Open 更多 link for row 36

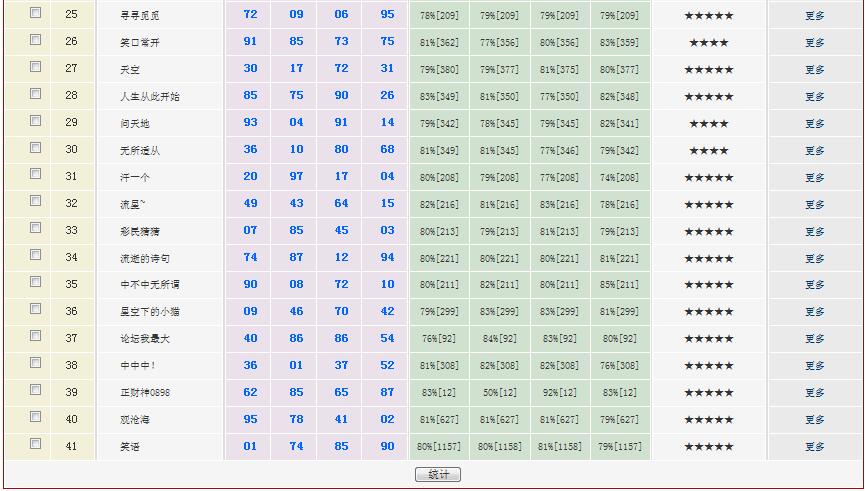coord(815,313)
